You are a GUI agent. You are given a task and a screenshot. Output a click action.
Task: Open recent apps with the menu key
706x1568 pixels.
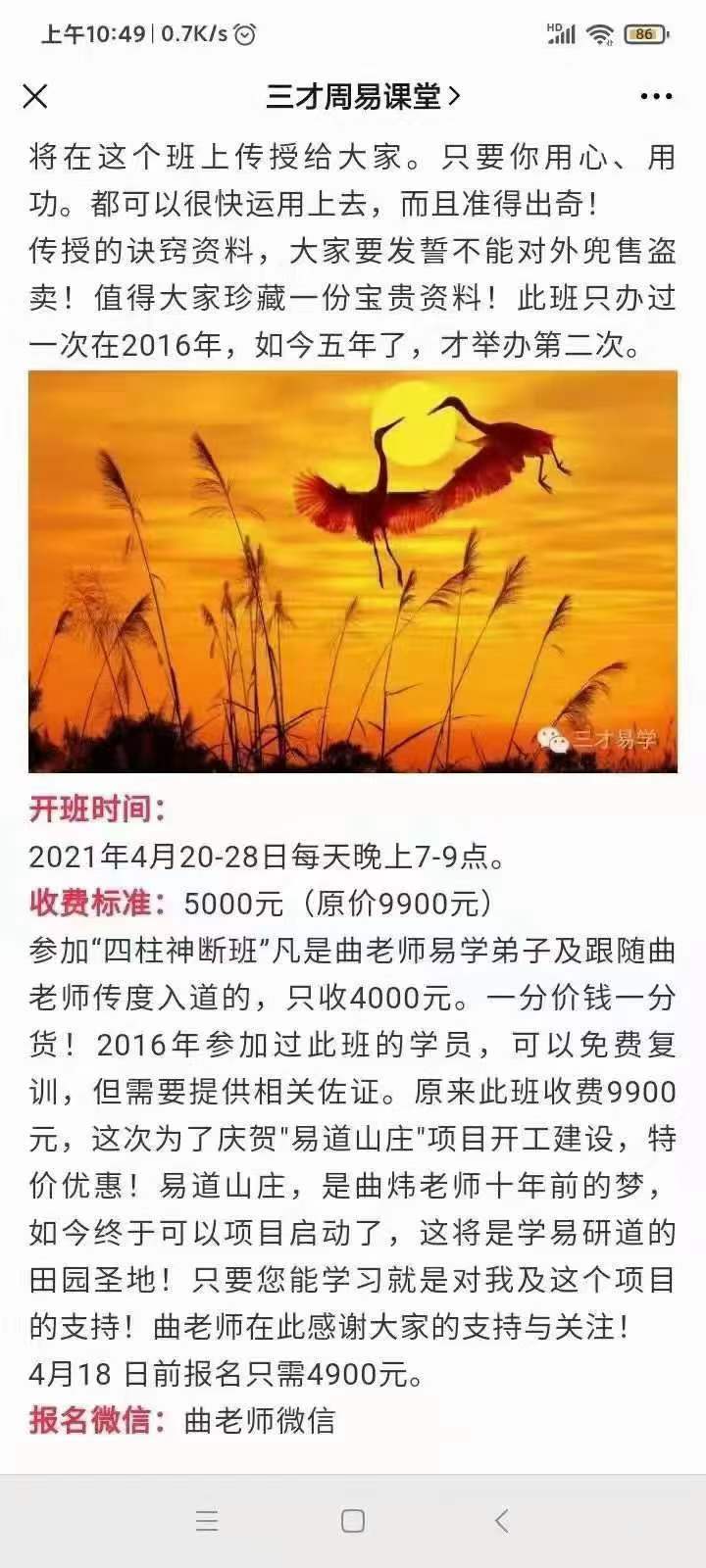(206, 1520)
